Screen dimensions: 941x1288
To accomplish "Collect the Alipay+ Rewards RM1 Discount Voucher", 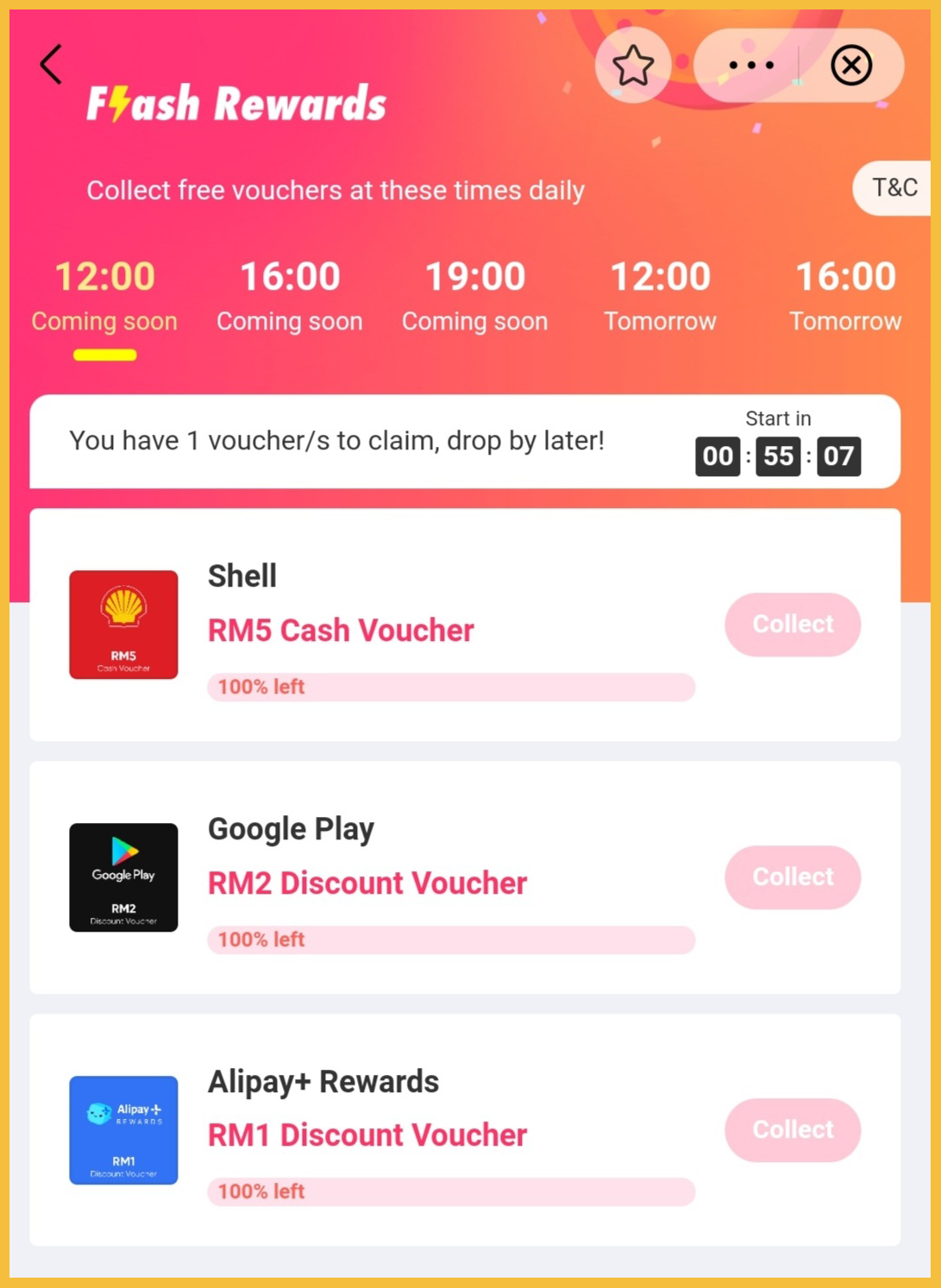I will tap(793, 1129).
